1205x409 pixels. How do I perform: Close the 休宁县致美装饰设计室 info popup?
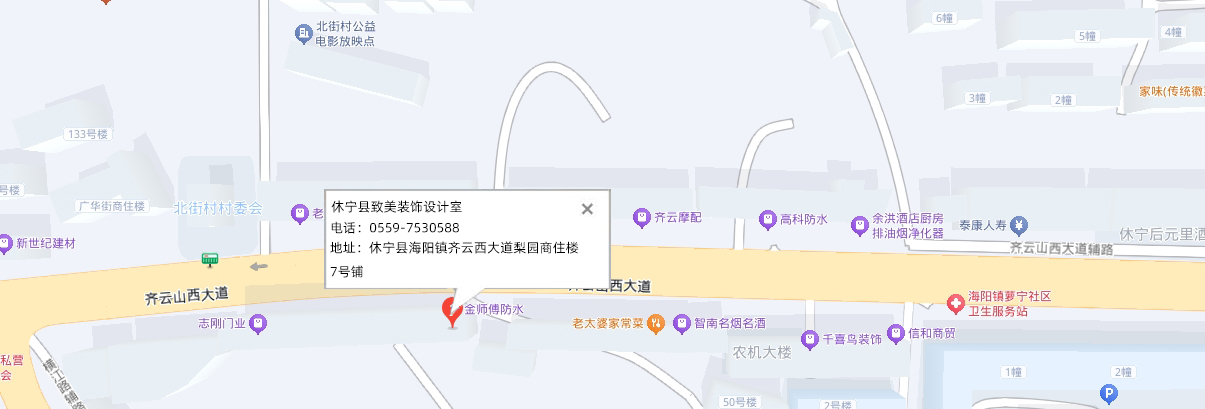click(x=587, y=209)
